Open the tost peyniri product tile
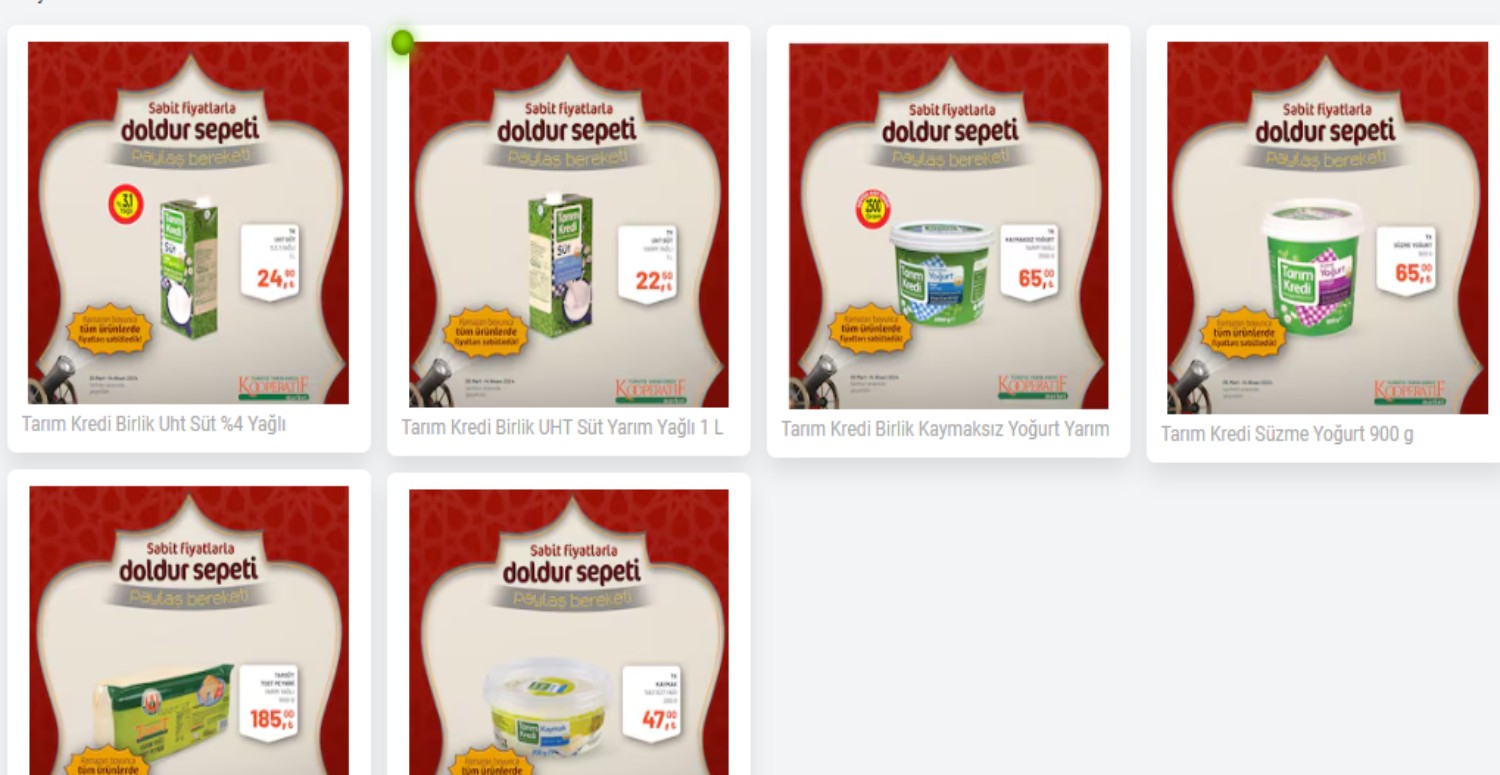 pyautogui.click(x=188, y=630)
